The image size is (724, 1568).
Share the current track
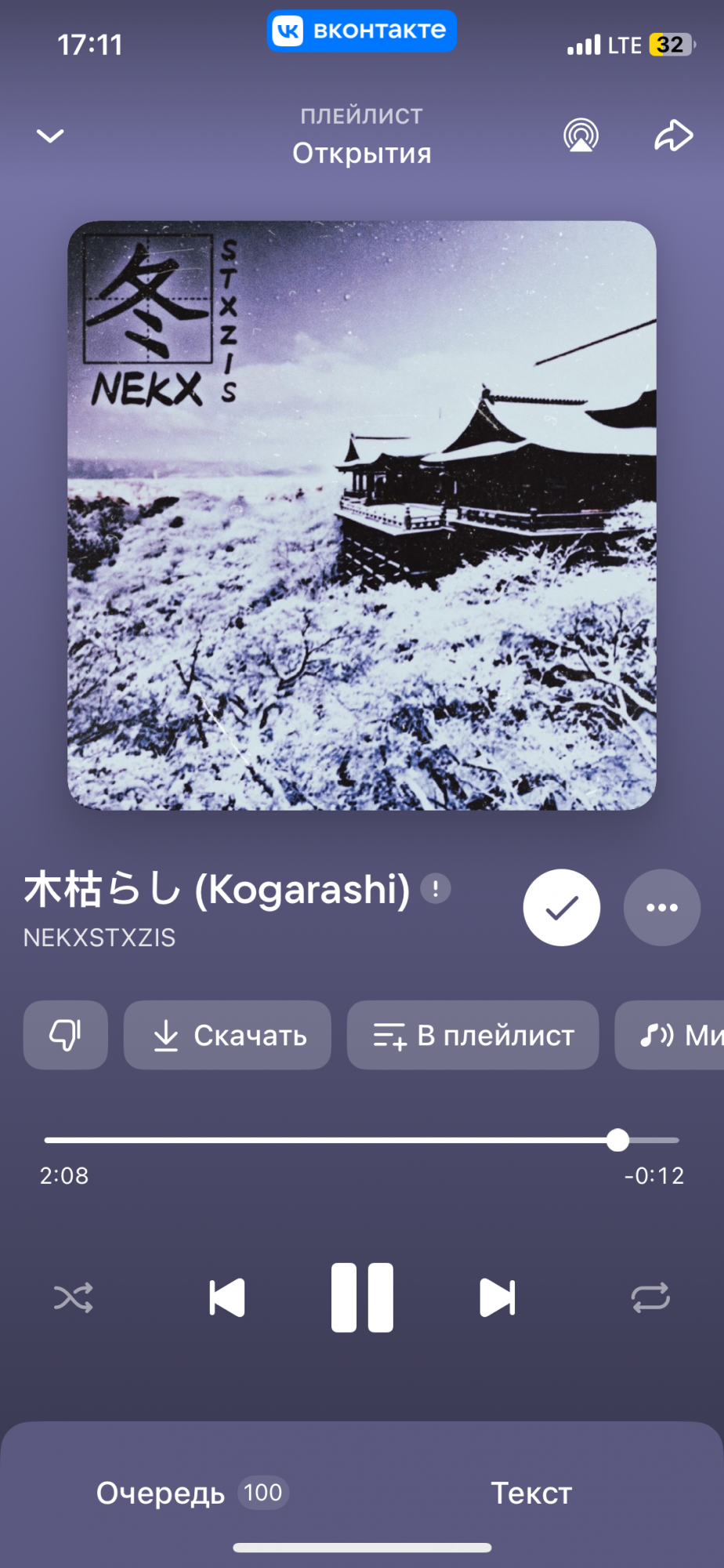[x=673, y=136]
